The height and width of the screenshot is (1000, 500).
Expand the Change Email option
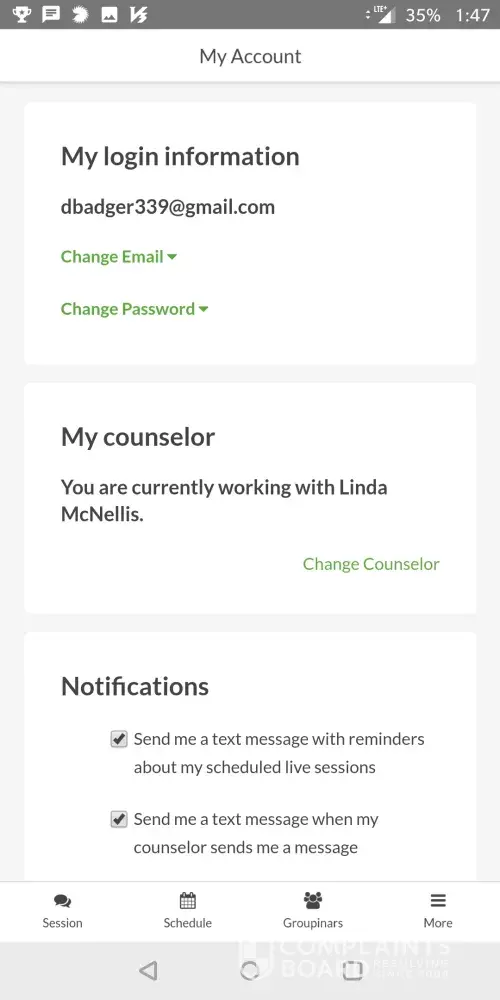click(119, 257)
